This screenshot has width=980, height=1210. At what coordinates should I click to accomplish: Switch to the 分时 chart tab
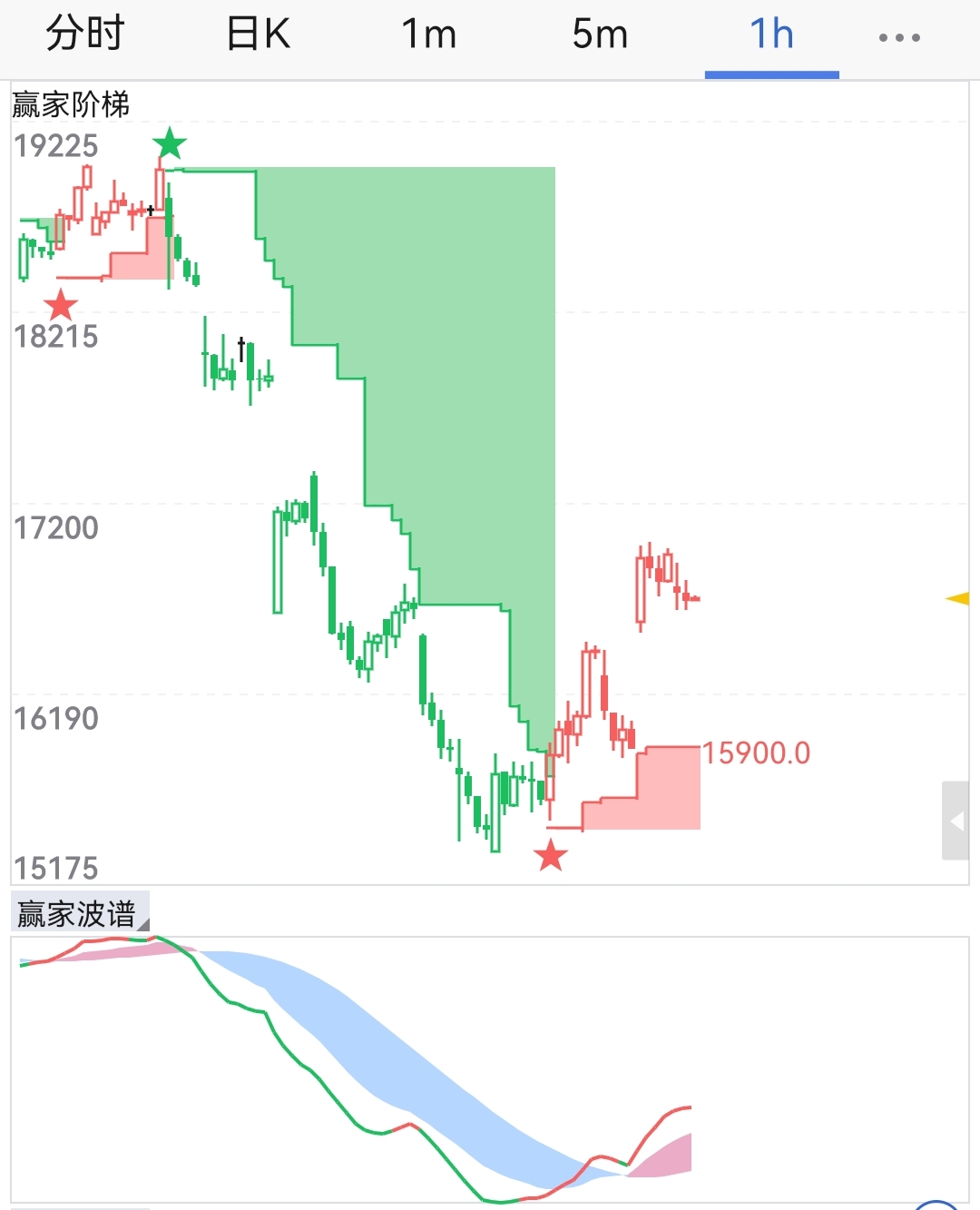(x=84, y=34)
